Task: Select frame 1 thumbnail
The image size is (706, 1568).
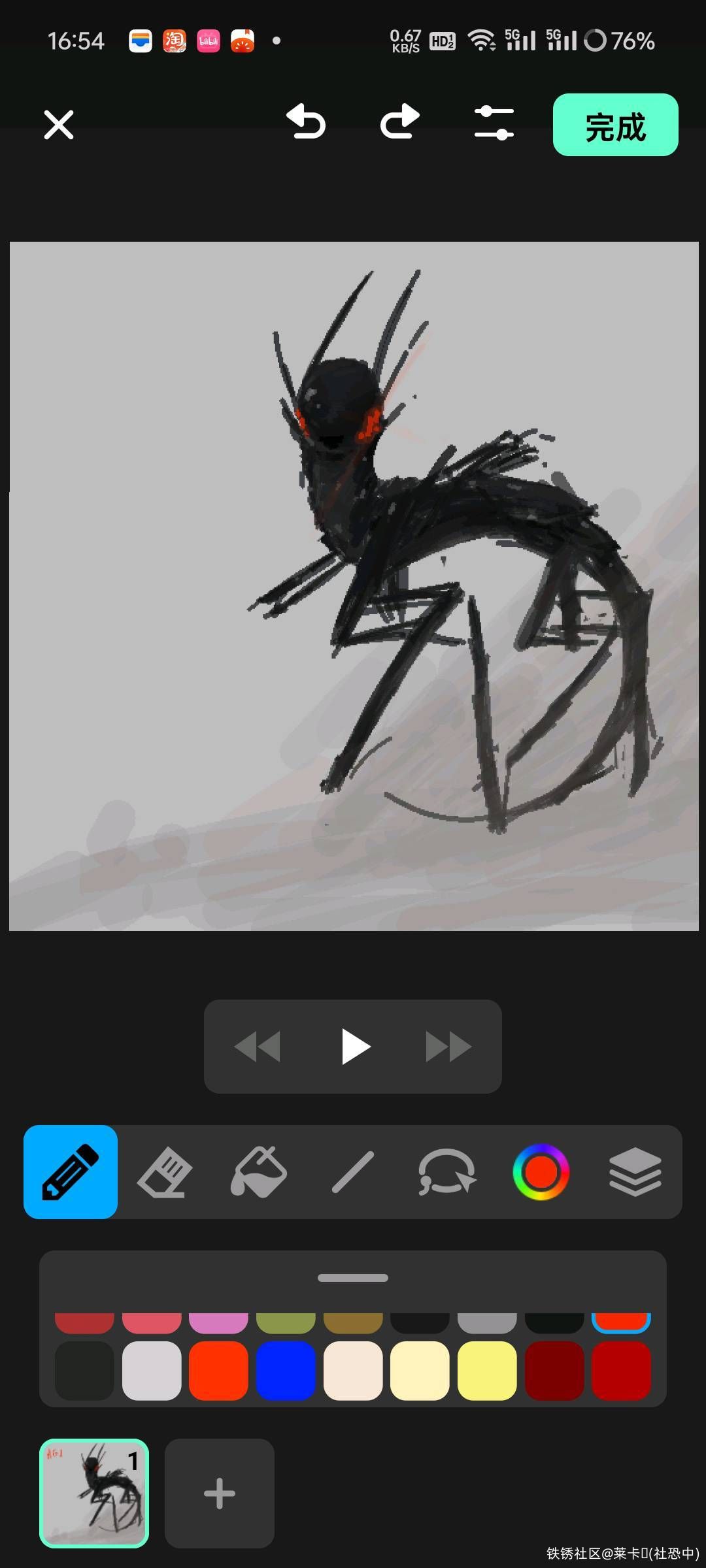Action: click(94, 1494)
